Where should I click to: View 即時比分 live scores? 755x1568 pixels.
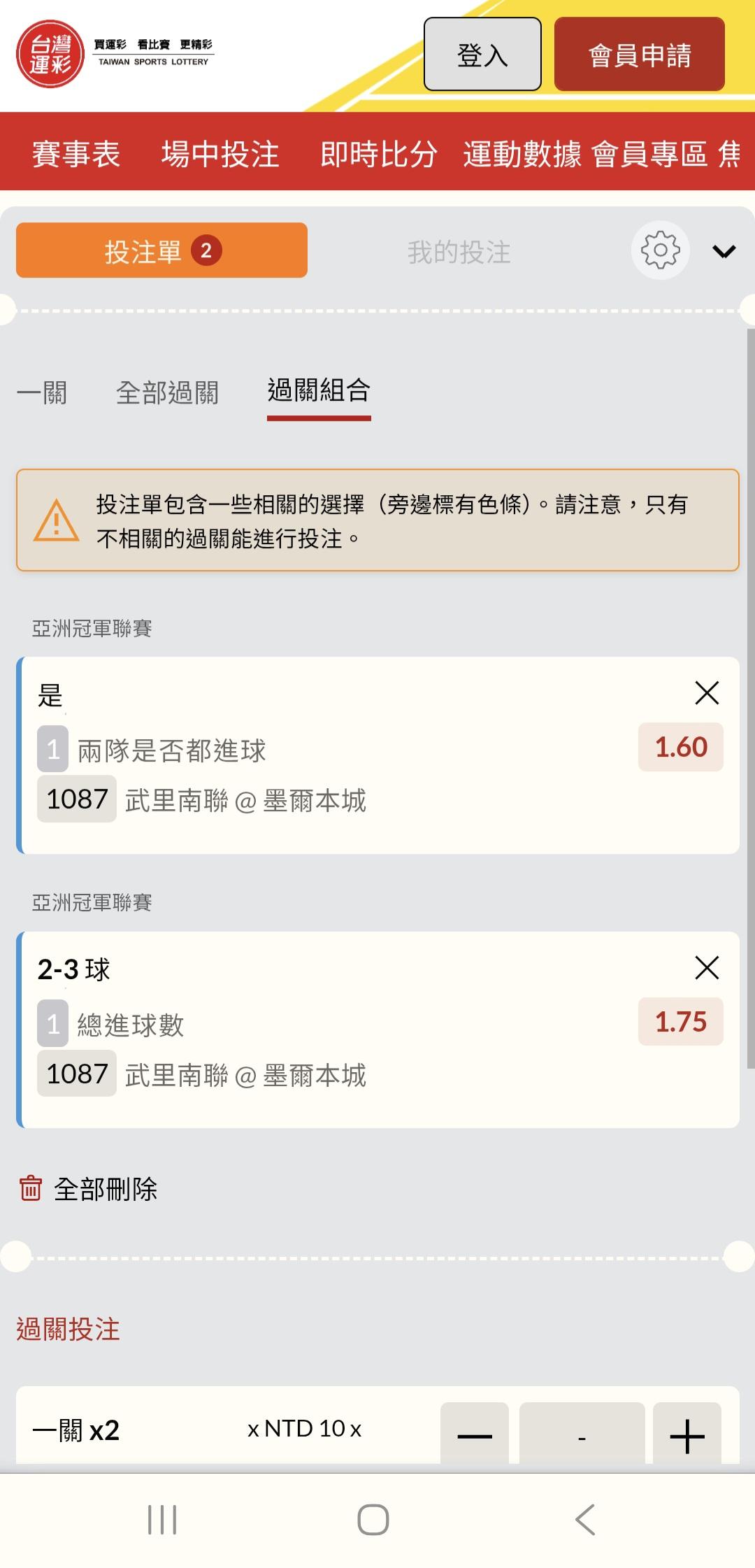point(378,153)
